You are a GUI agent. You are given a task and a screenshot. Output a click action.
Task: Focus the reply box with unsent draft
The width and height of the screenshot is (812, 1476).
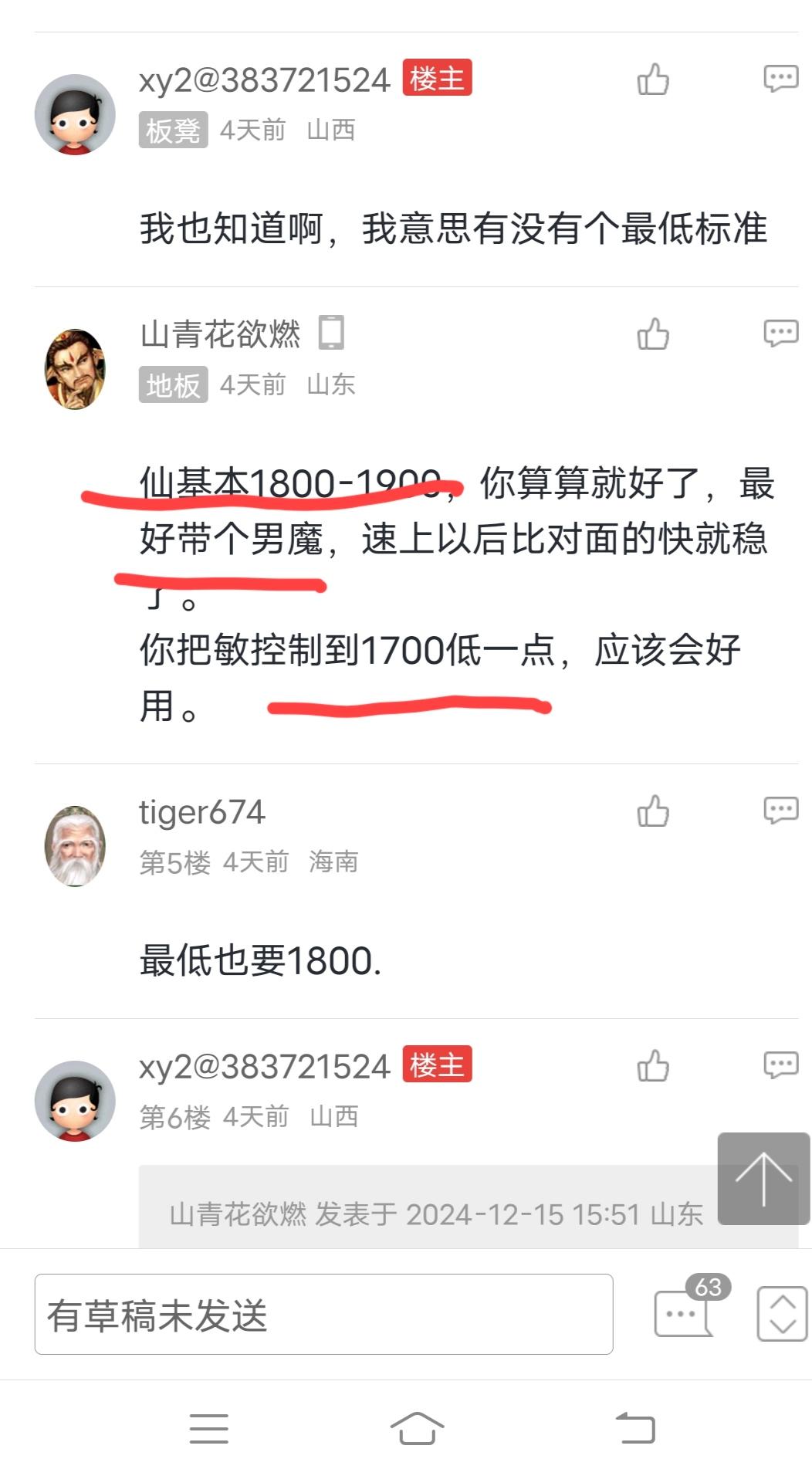point(323,1315)
